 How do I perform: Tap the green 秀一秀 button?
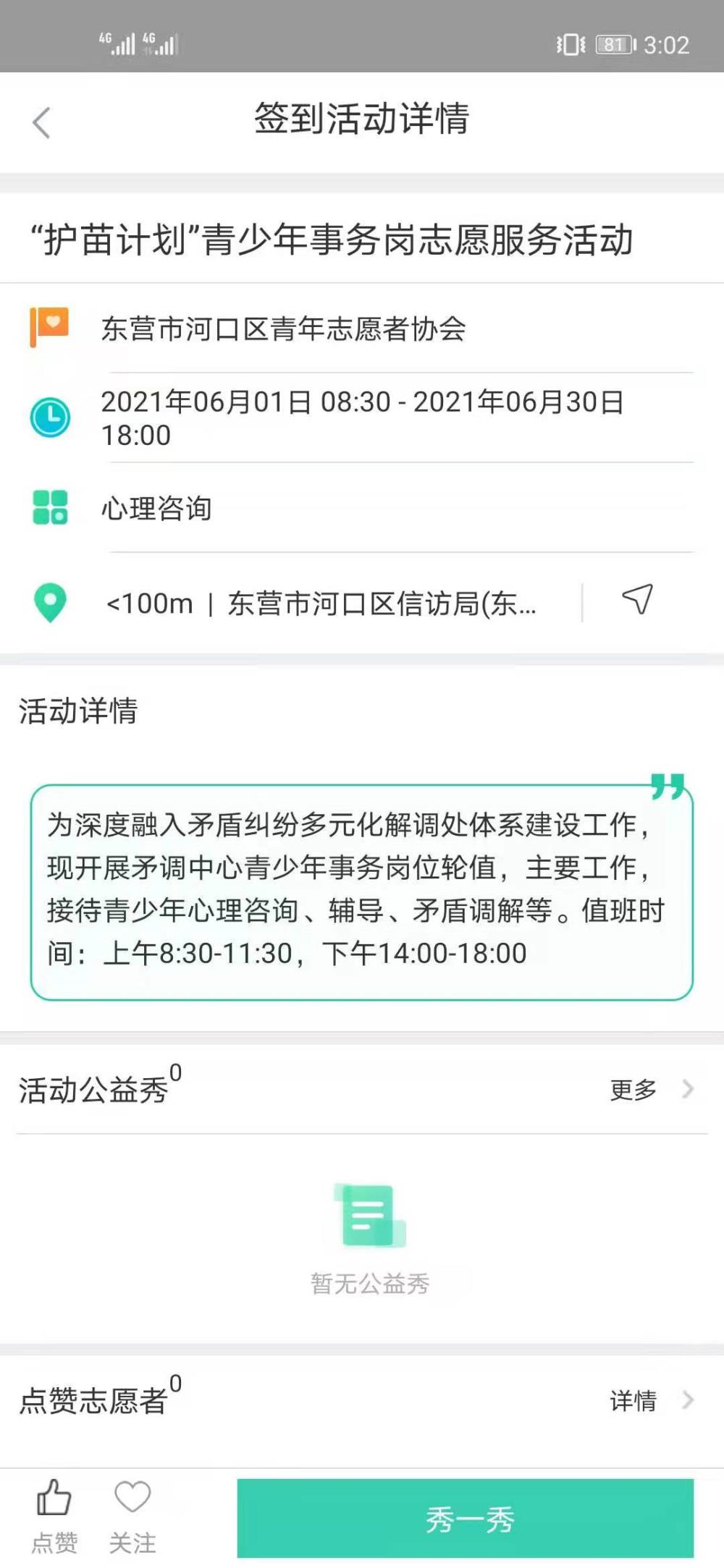[x=466, y=1518]
